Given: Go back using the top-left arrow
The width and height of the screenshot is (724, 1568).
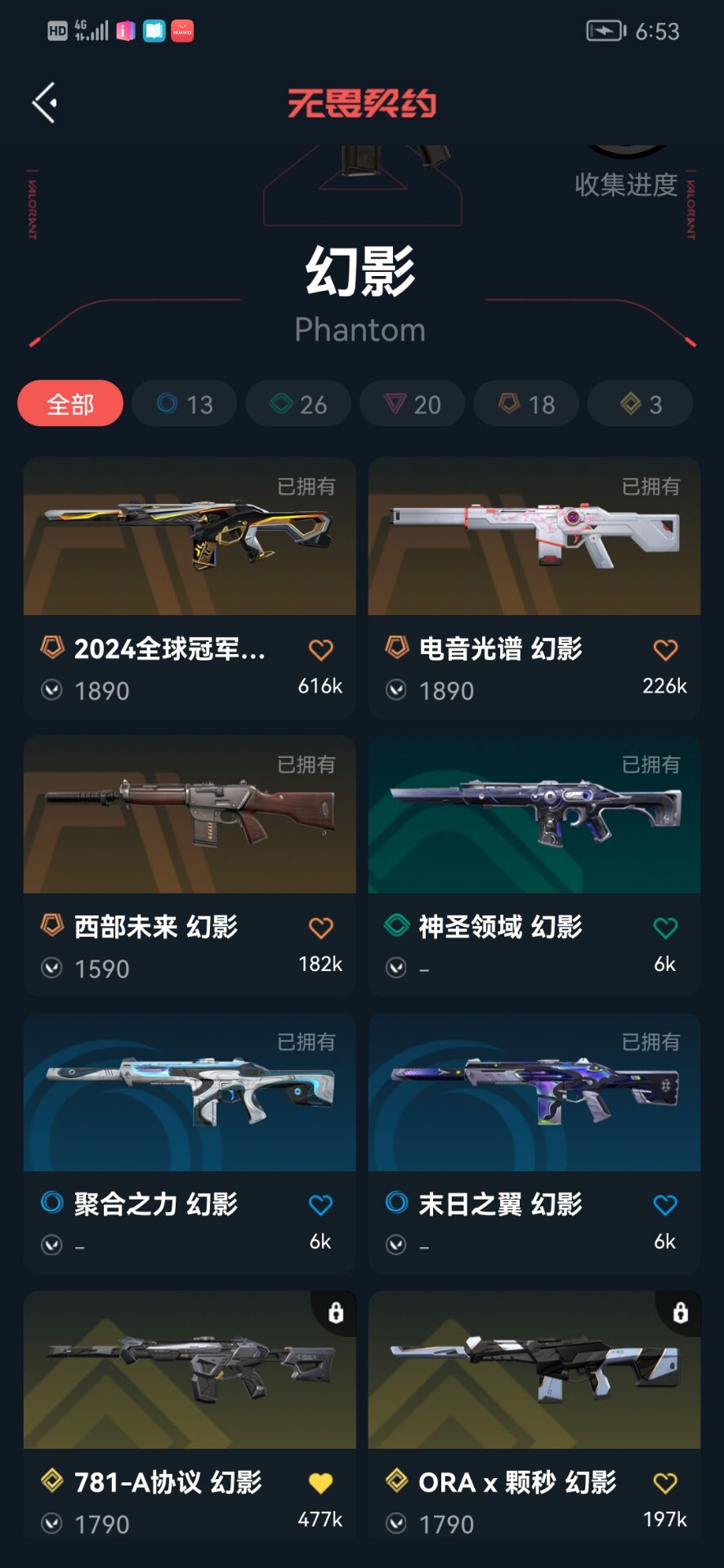Looking at the screenshot, I should [44, 103].
